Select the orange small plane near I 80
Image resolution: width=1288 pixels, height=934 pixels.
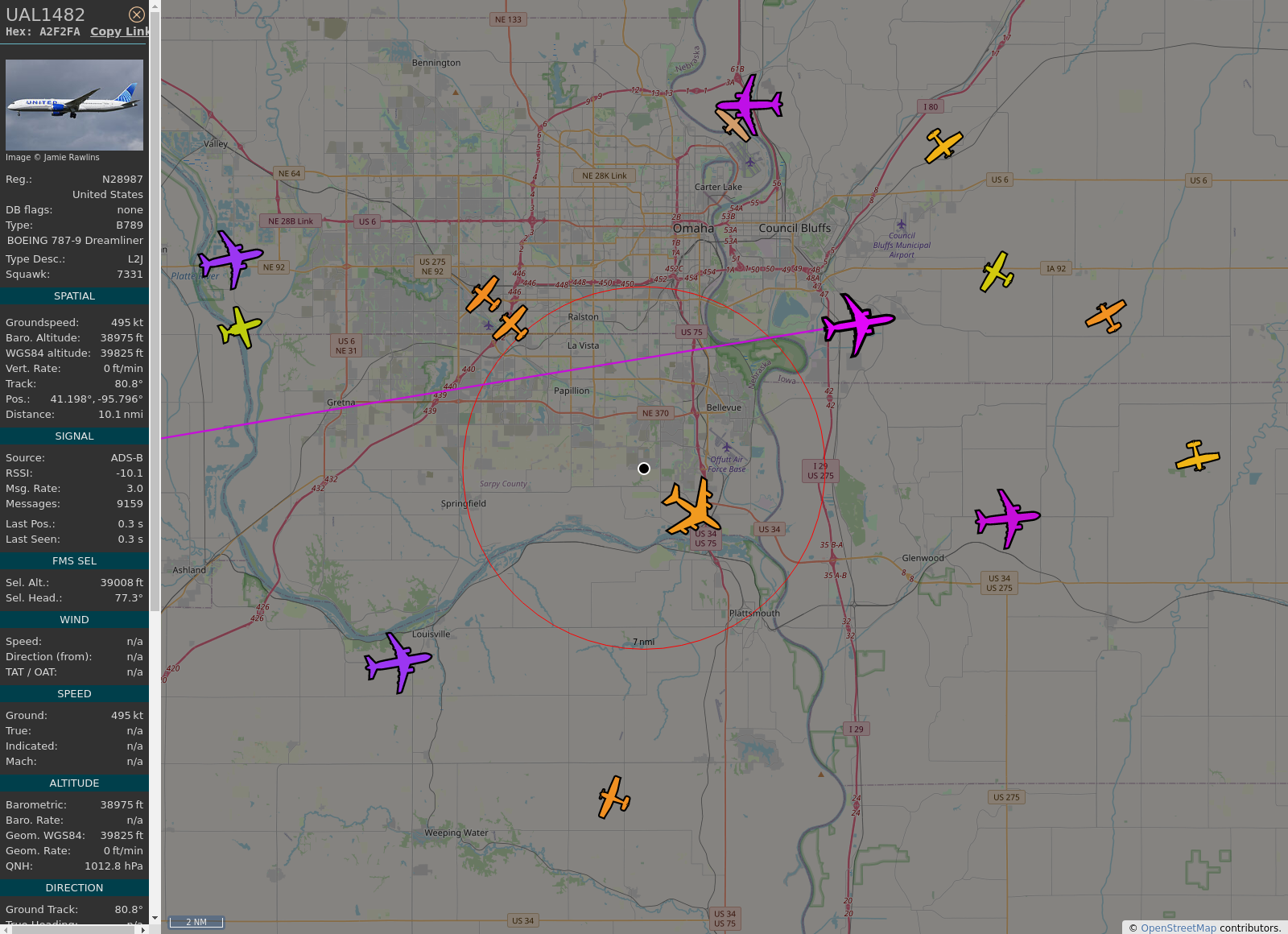click(x=943, y=146)
